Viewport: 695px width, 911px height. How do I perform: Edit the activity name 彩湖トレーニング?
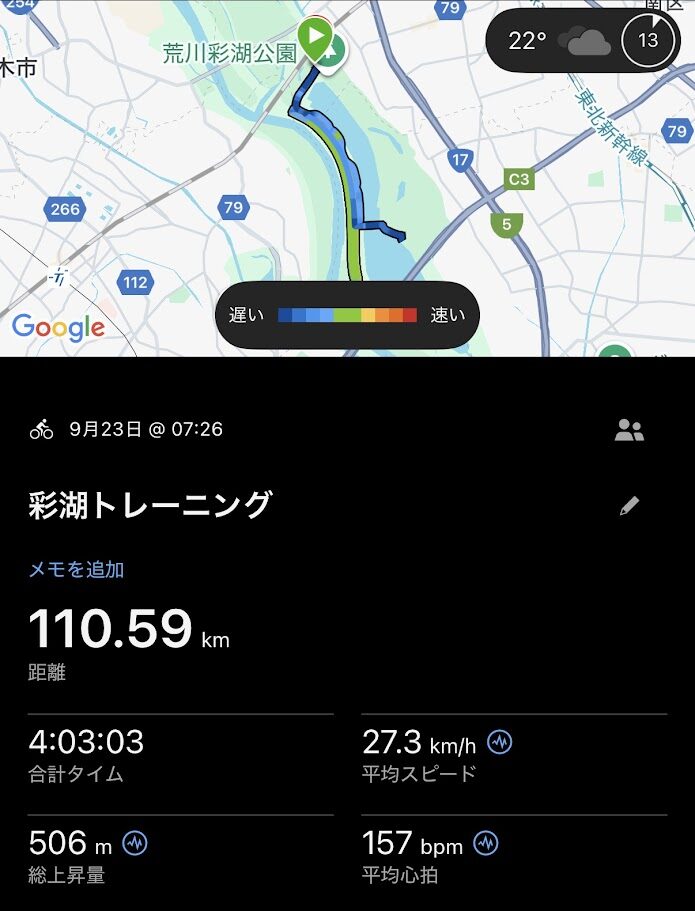629,506
